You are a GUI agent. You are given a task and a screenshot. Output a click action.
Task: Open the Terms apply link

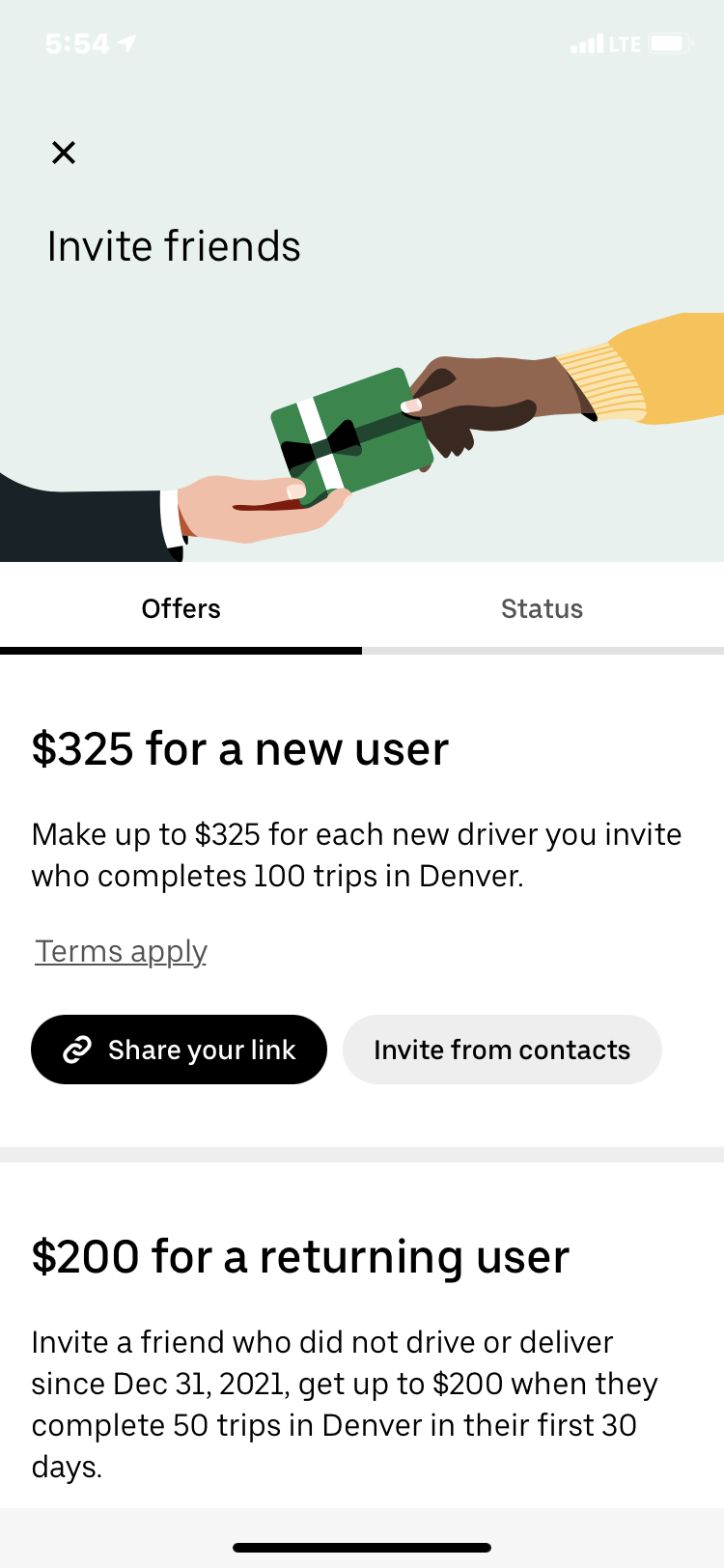point(122,952)
